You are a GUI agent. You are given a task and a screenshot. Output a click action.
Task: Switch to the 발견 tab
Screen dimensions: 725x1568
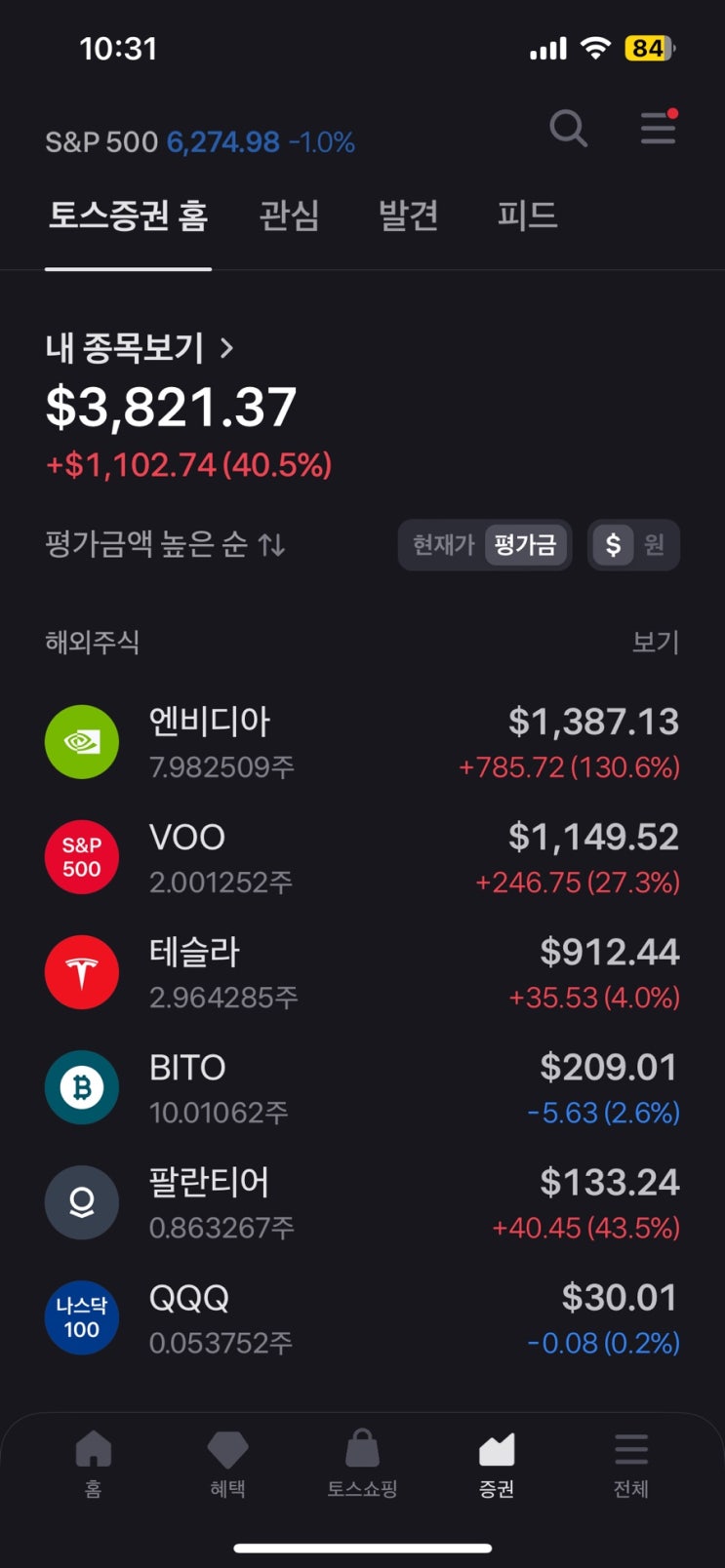click(408, 216)
